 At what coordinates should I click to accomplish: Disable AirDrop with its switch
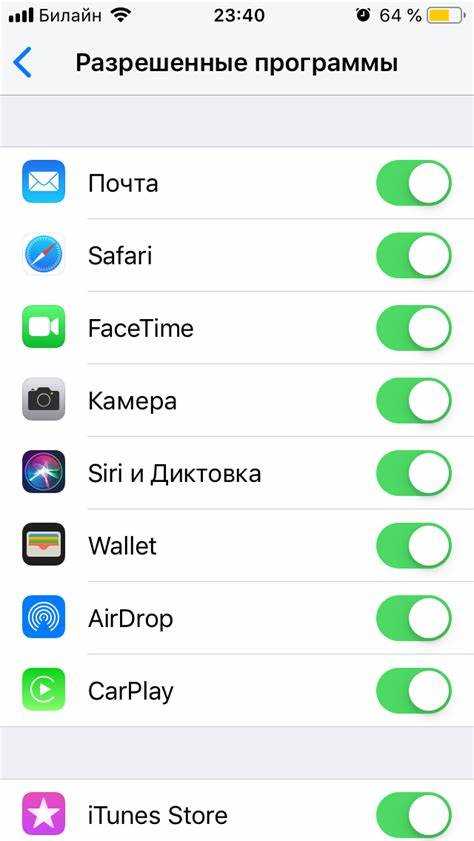click(x=414, y=618)
